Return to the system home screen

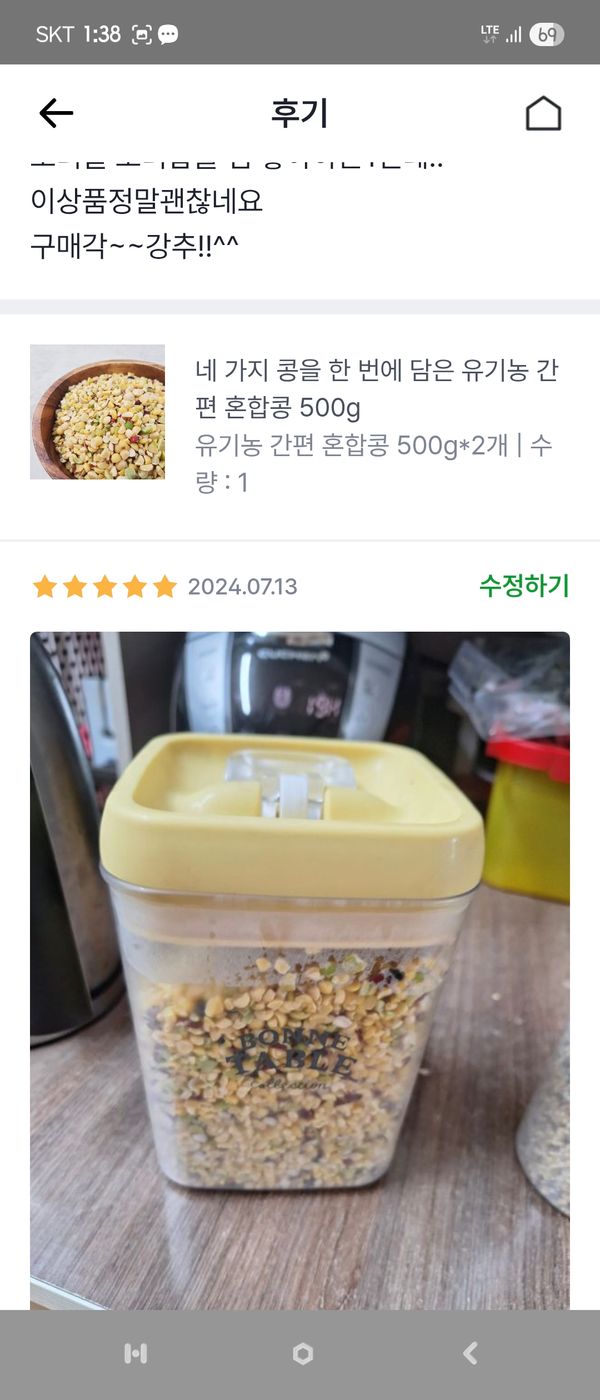pos(302,1354)
